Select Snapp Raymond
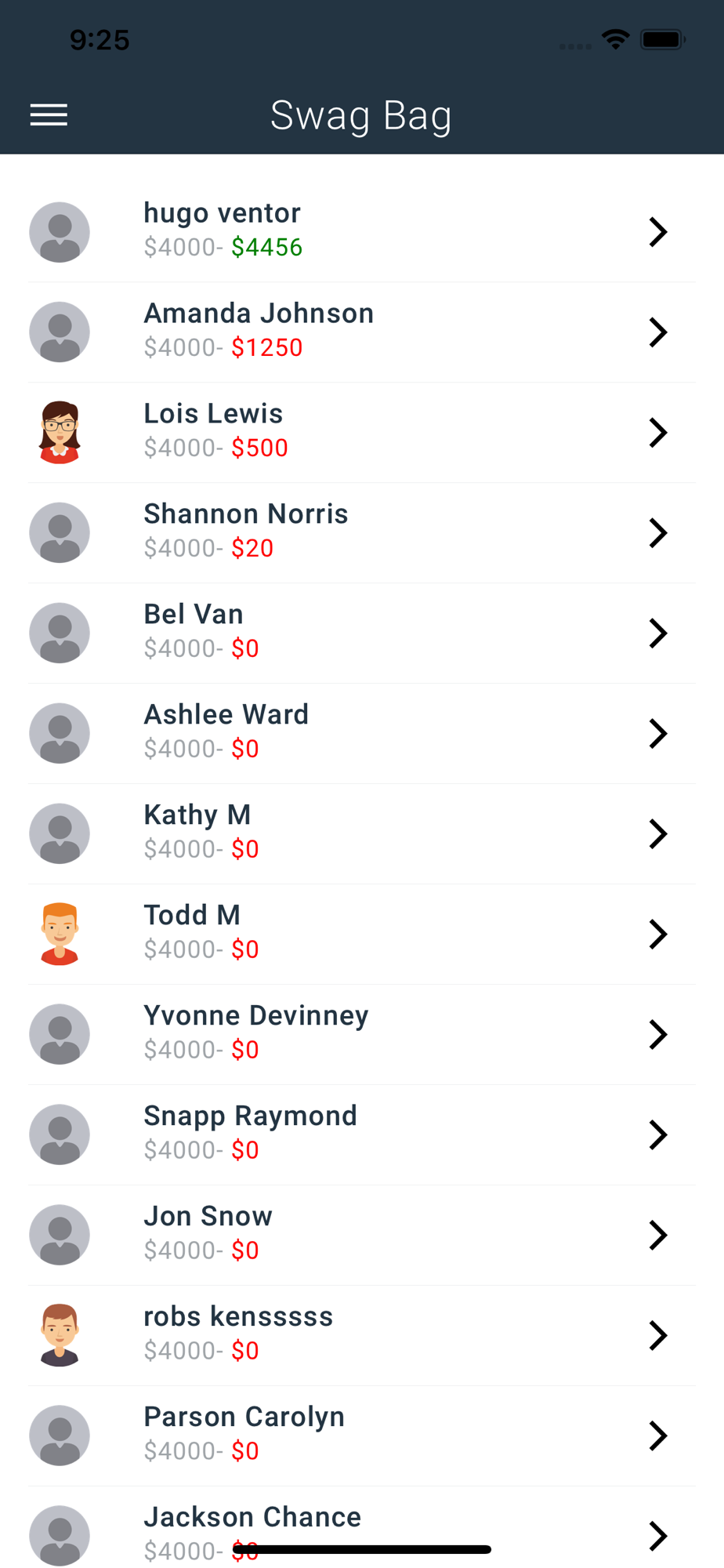 tap(361, 1134)
